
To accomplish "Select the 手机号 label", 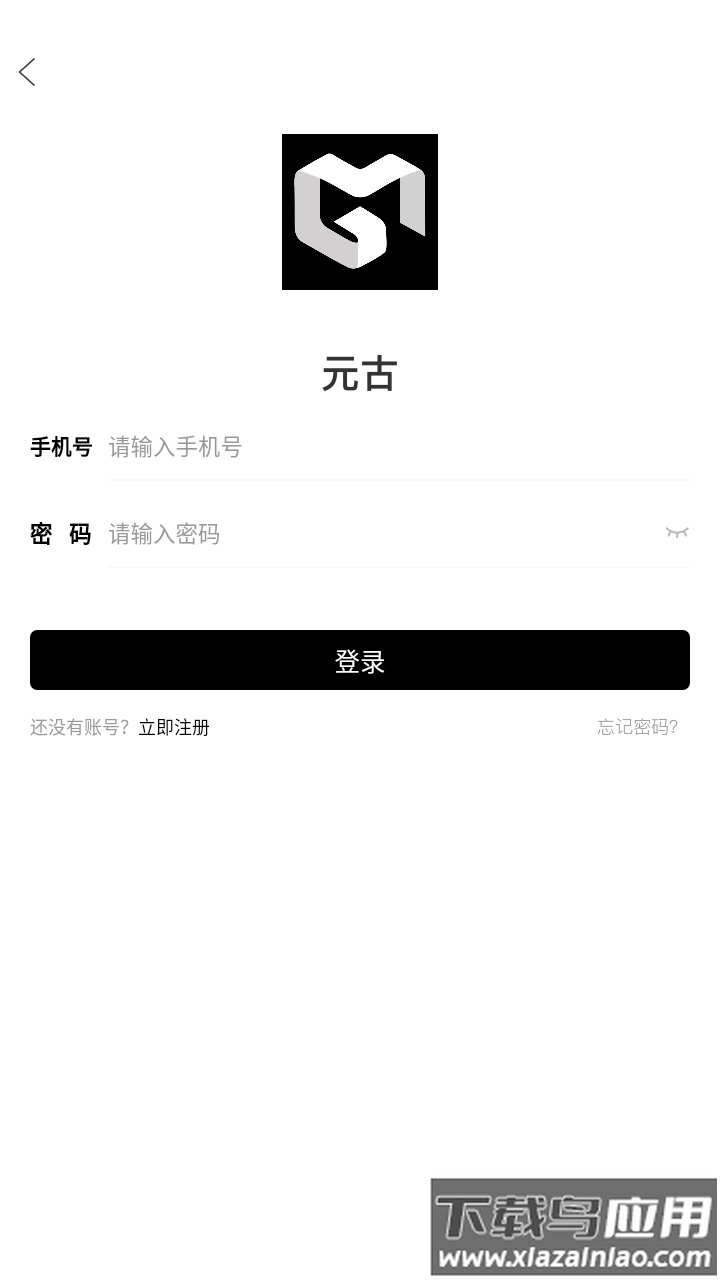I will tap(61, 448).
